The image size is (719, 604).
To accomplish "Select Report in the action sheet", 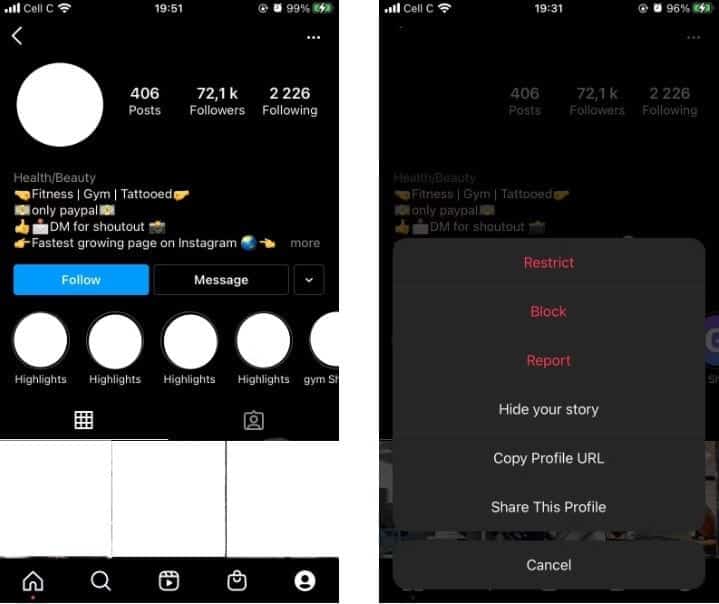I will 548,360.
